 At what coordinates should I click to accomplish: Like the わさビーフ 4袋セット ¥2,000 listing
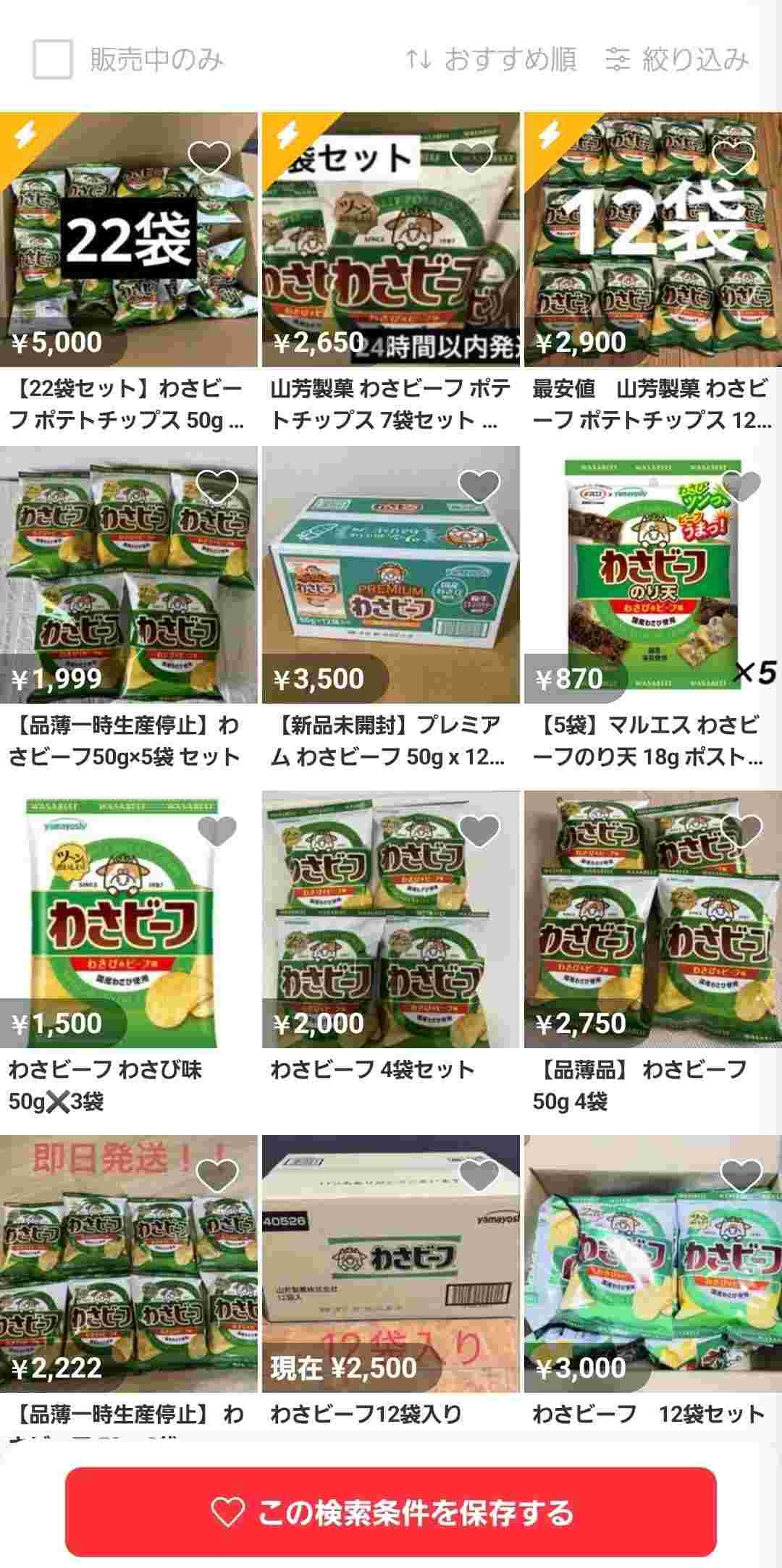[x=480, y=831]
